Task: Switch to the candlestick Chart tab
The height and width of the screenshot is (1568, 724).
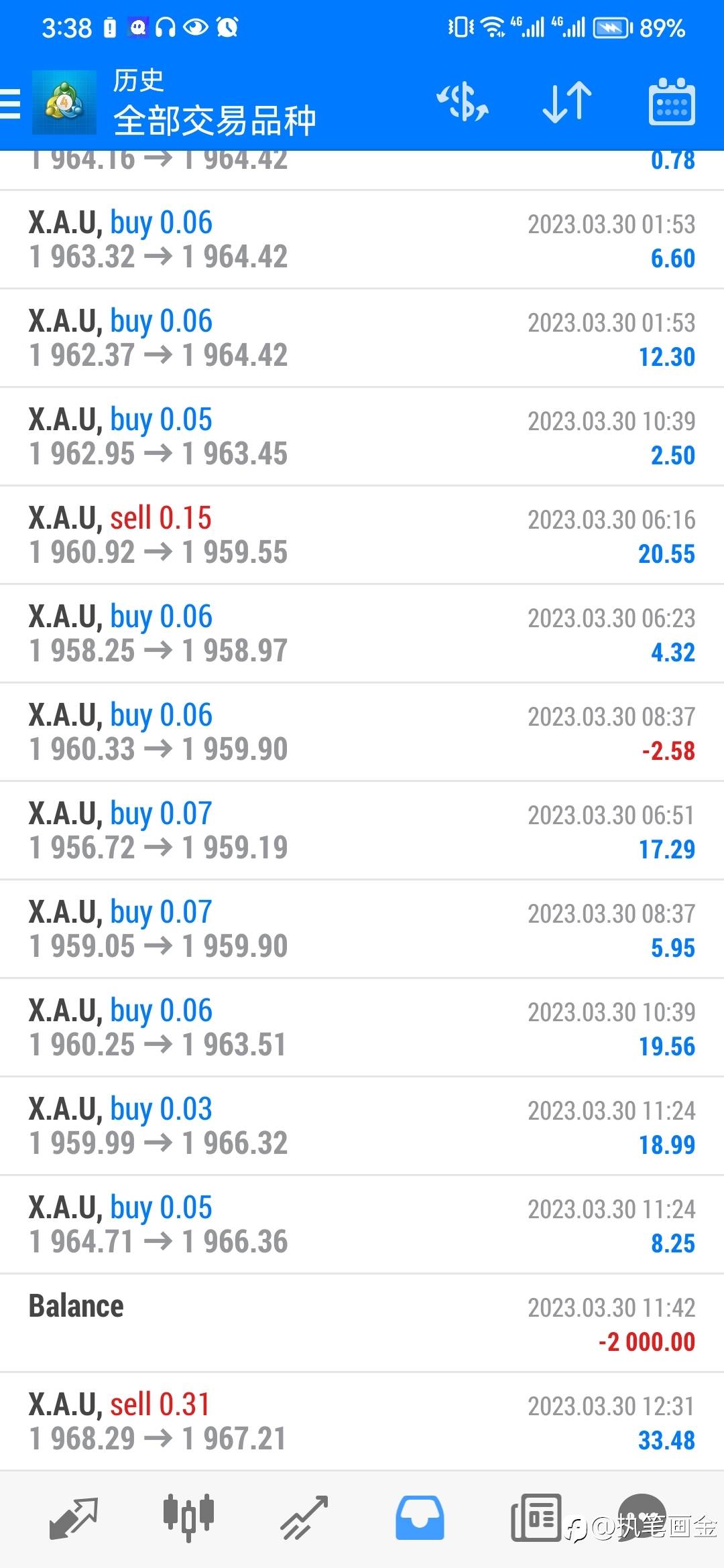Action: [188, 1517]
